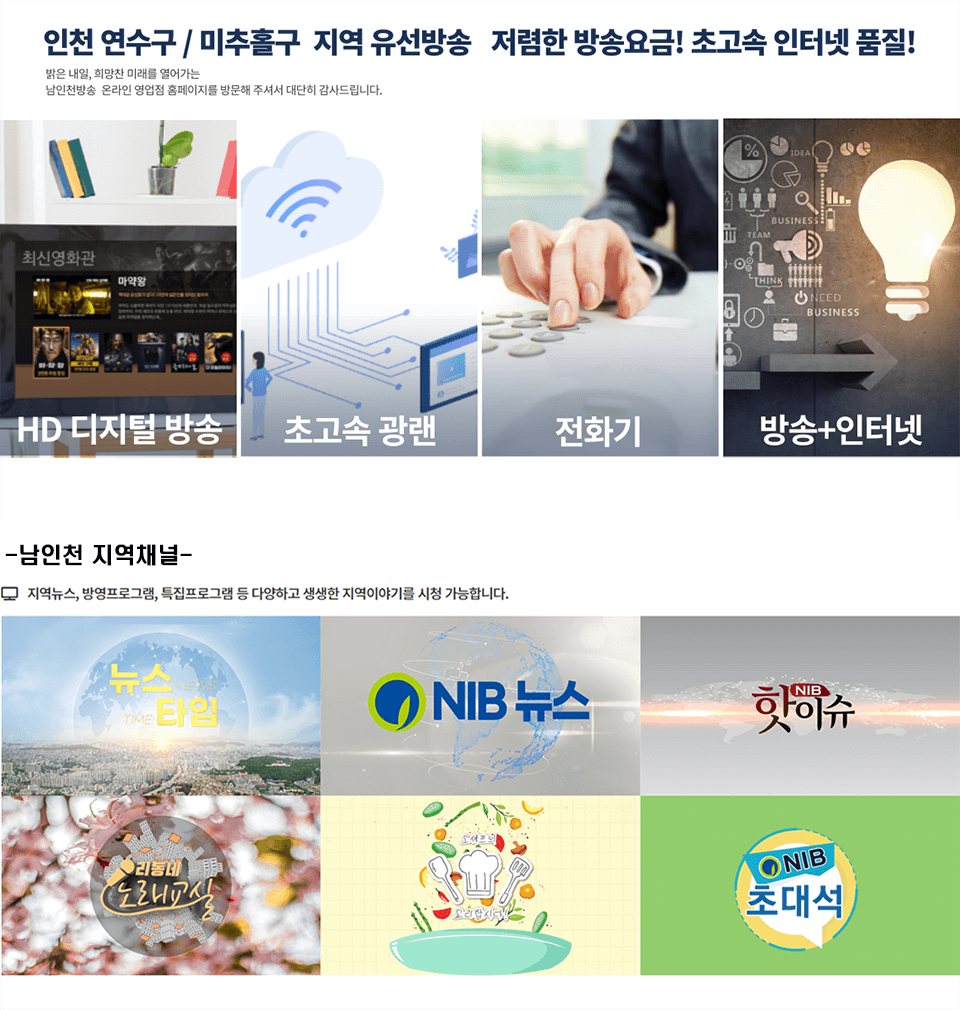Open the NIB 핫이슈 program
Screen dimensions: 960x1010
[800, 705]
